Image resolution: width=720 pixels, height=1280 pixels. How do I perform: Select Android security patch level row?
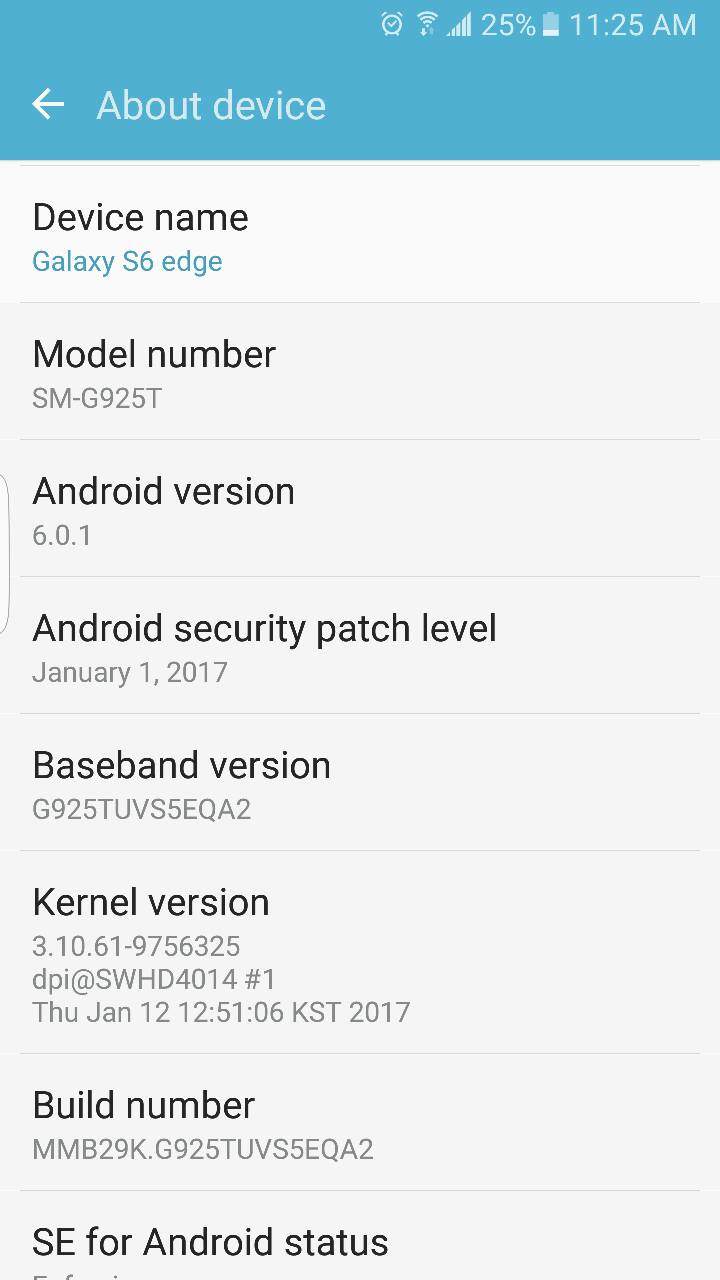click(x=360, y=645)
